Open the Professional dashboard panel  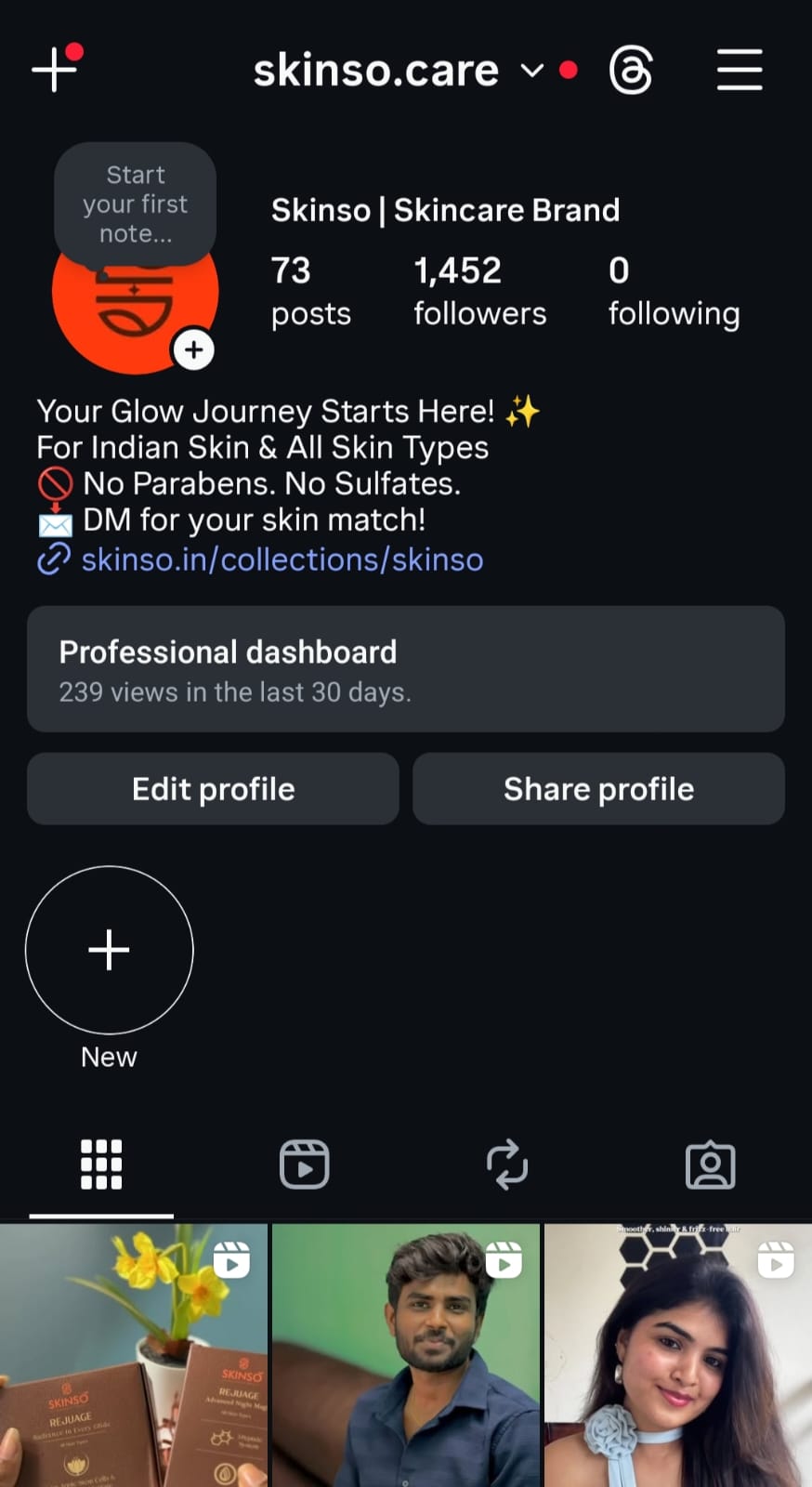tap(406, 669)
